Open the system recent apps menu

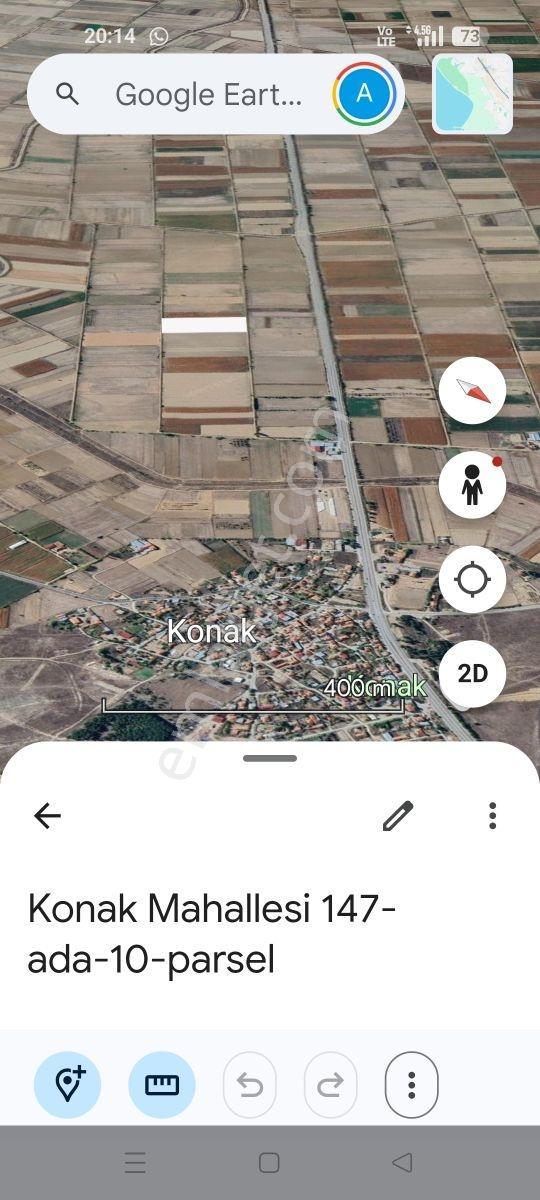pos(136,1163)
